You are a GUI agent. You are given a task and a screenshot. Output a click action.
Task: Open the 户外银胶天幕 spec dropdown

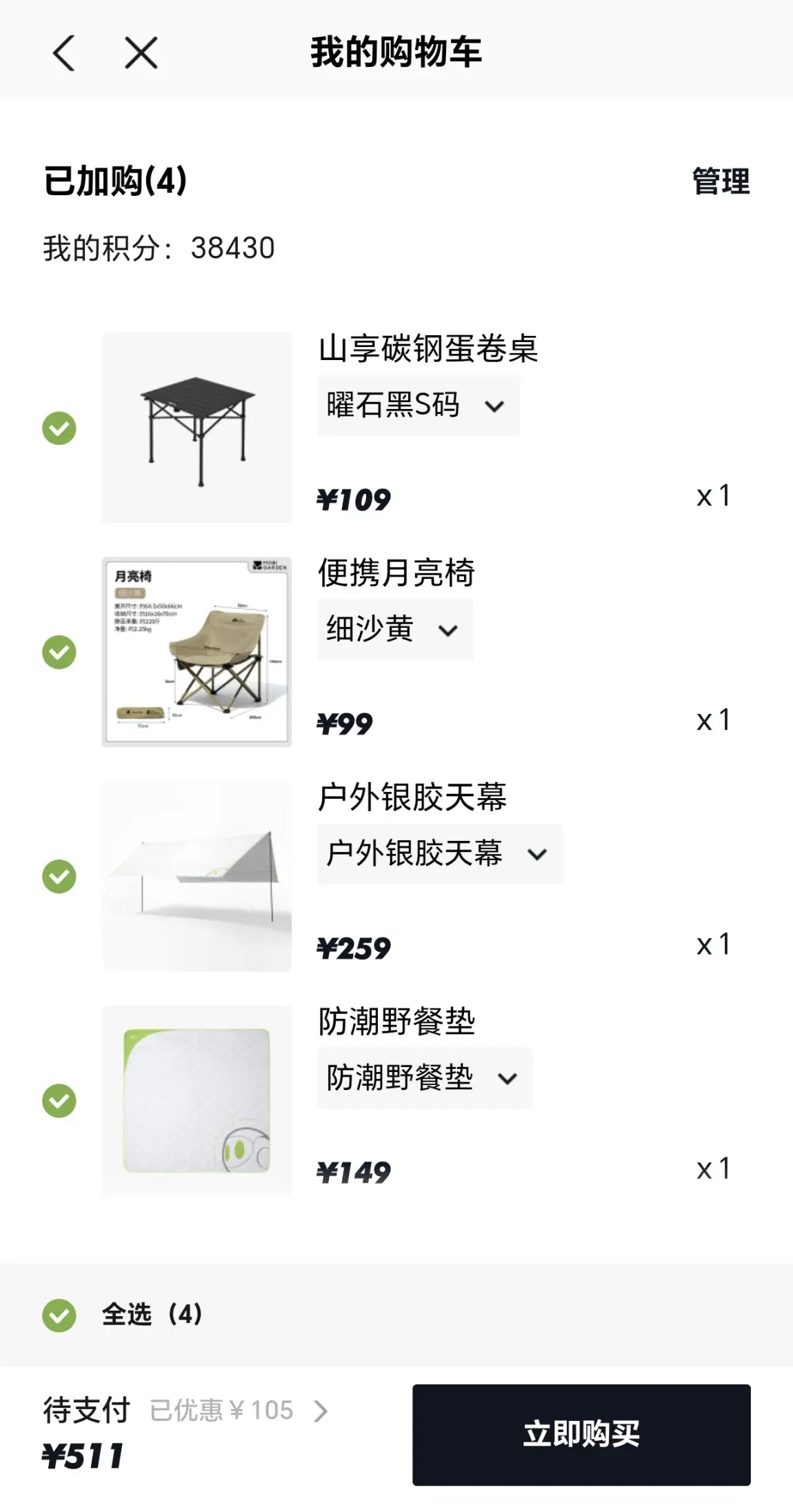tap(439, 854)
